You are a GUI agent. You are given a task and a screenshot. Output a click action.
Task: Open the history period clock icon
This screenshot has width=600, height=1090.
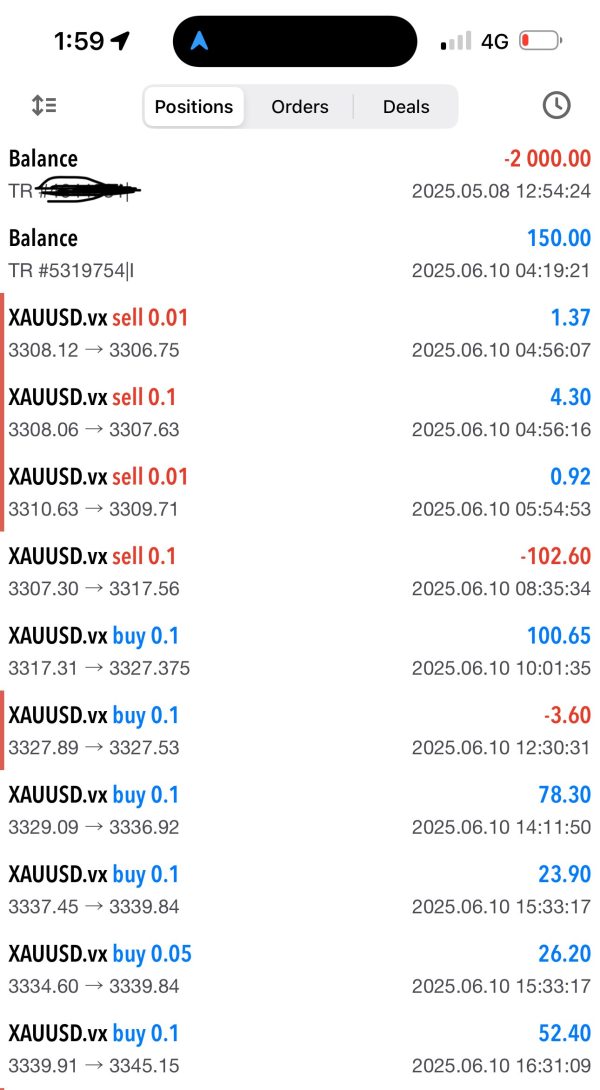tap(556, 106)
